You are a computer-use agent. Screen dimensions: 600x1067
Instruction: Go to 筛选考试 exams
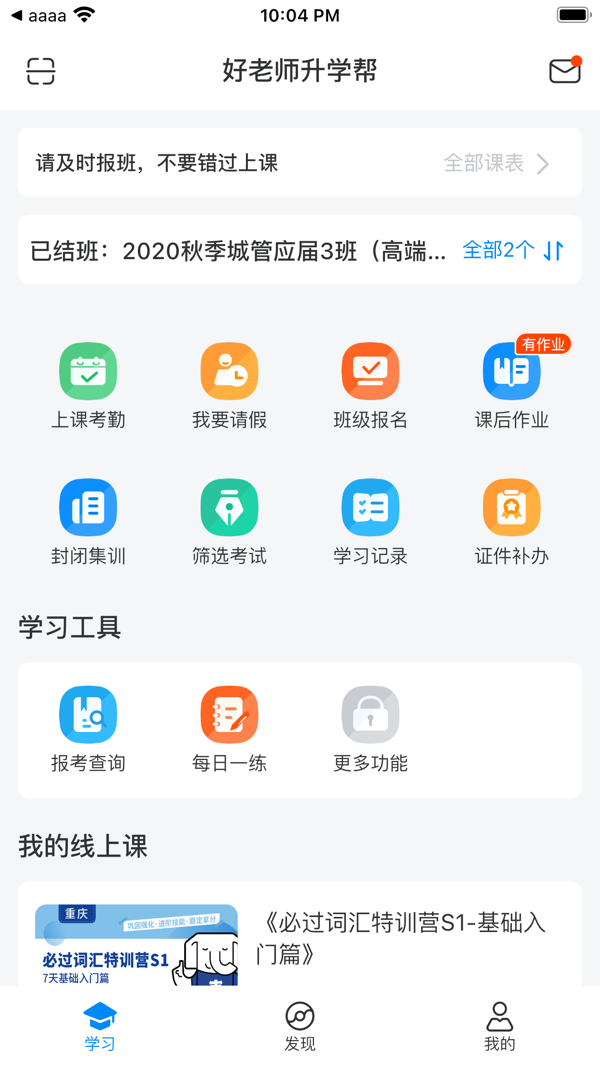point(229,522)
